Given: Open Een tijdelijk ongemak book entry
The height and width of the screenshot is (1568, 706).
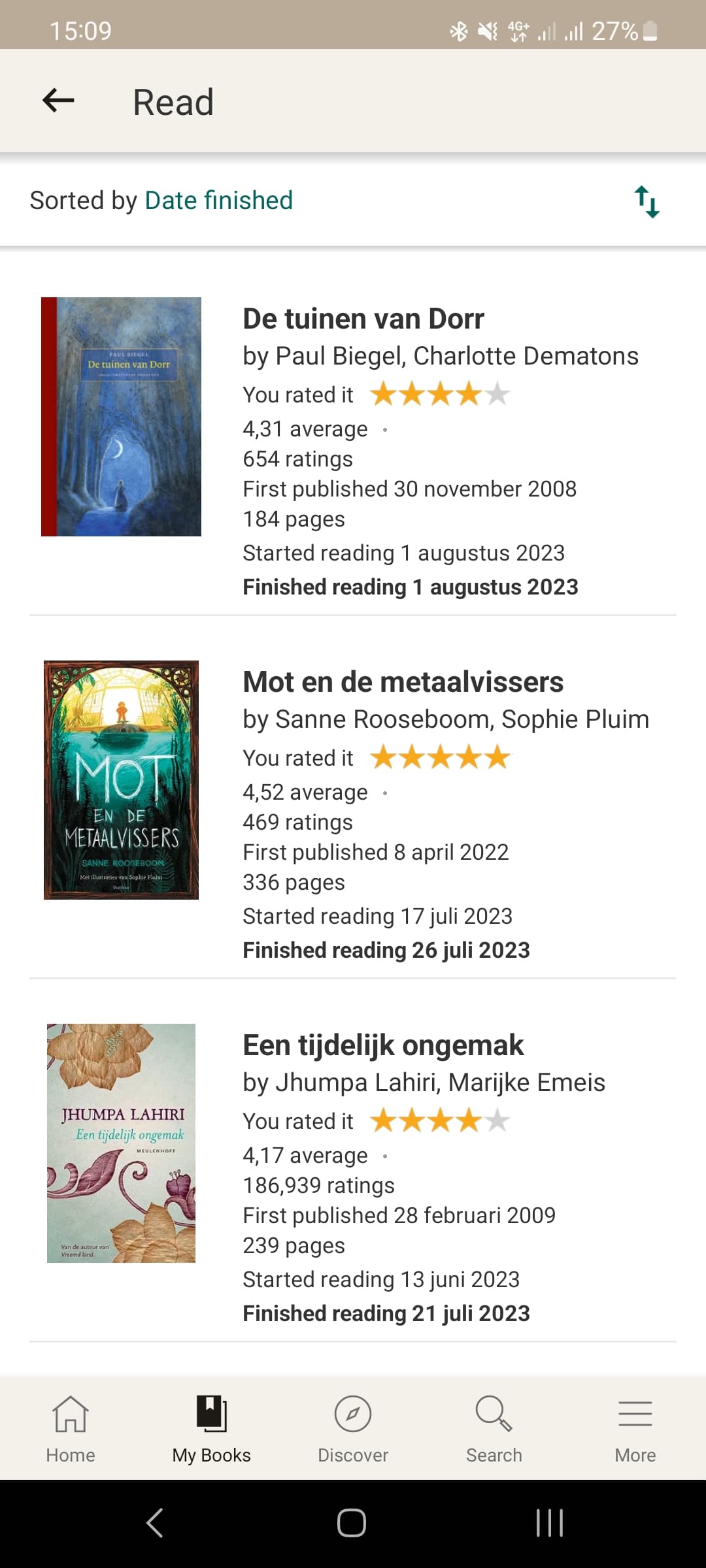Looking at the screenshot, I should click(x=383, y=1045).
